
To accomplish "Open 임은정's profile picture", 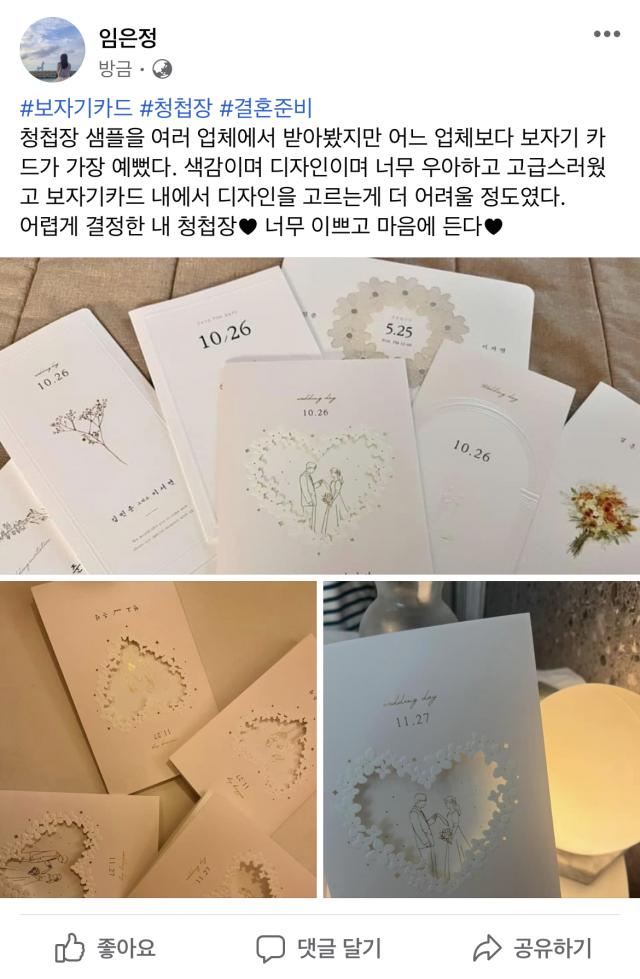I will (x=52, y=49).
